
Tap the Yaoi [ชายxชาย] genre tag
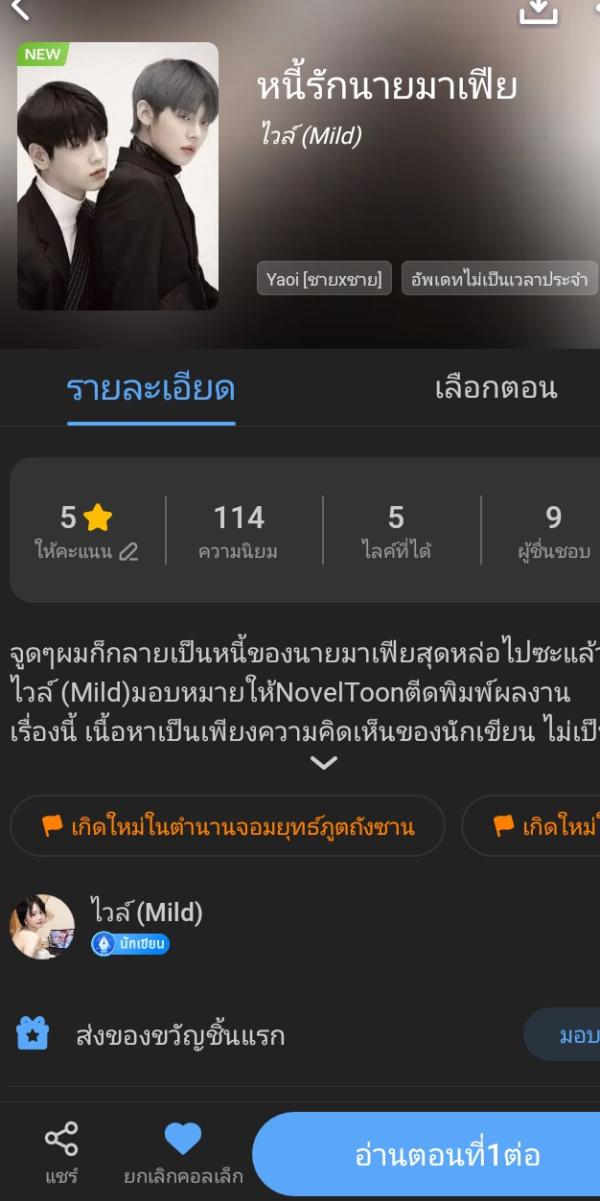(324, 279)
